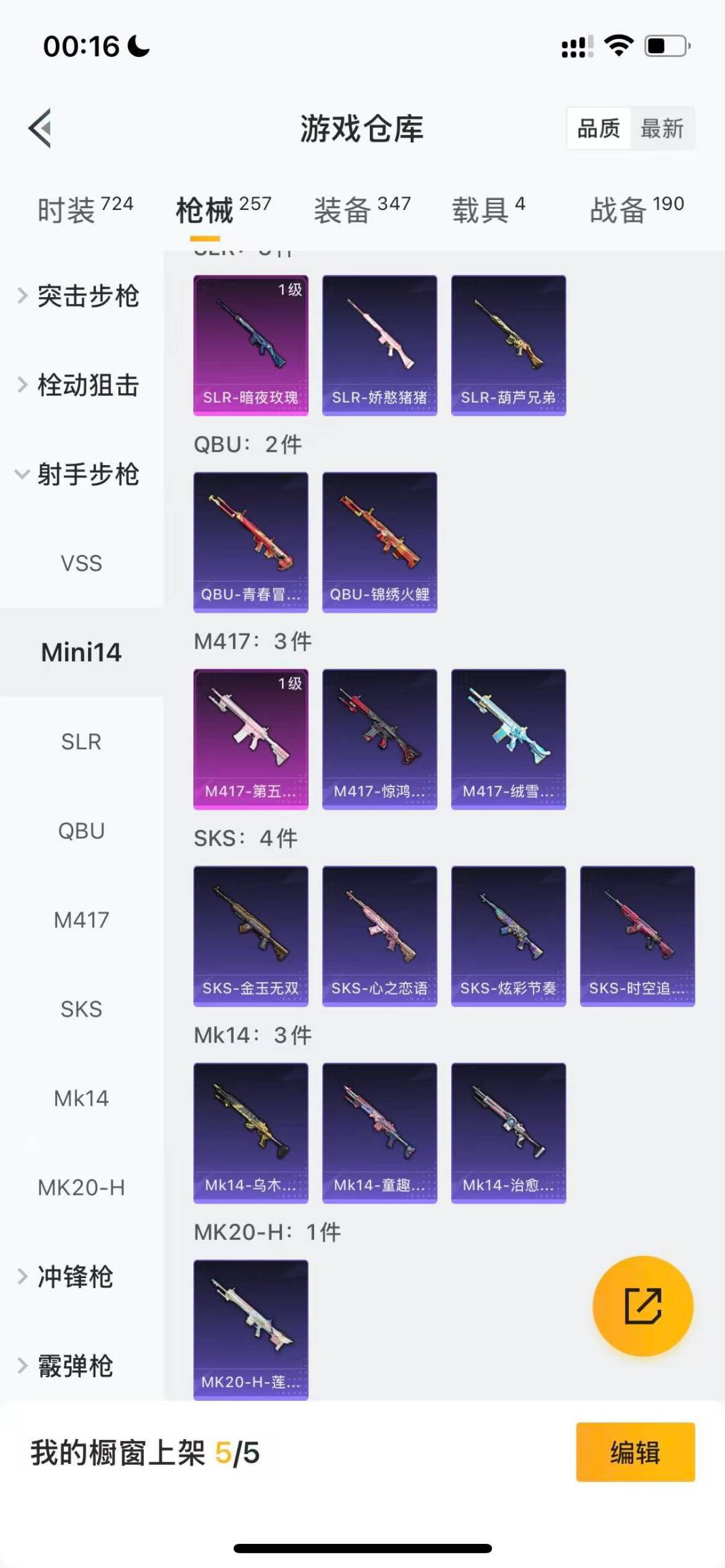Sort items by 品质
Screen dimensions: 725x1568
click(x=599, y=128)
